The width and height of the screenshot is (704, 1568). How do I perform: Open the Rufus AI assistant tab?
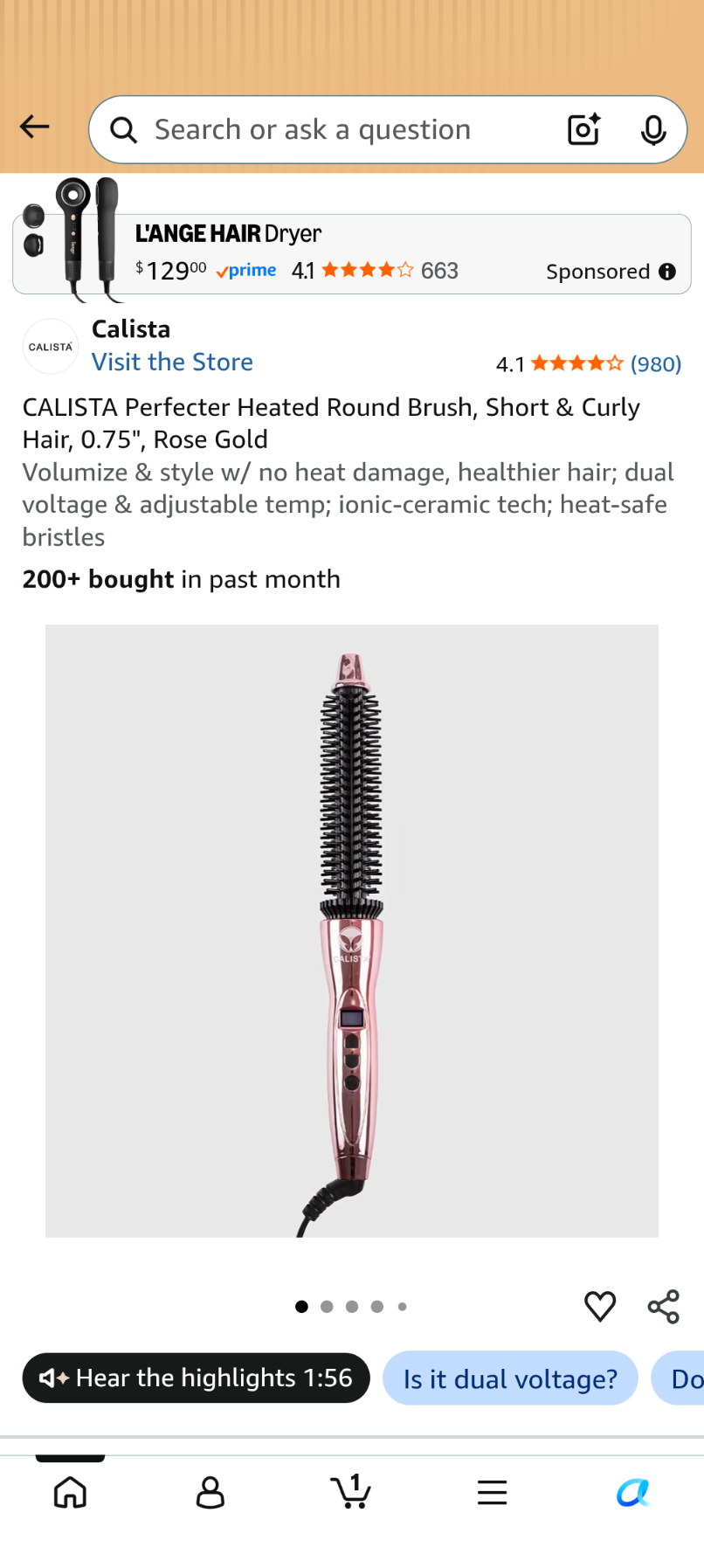(x=633, y=1492)
